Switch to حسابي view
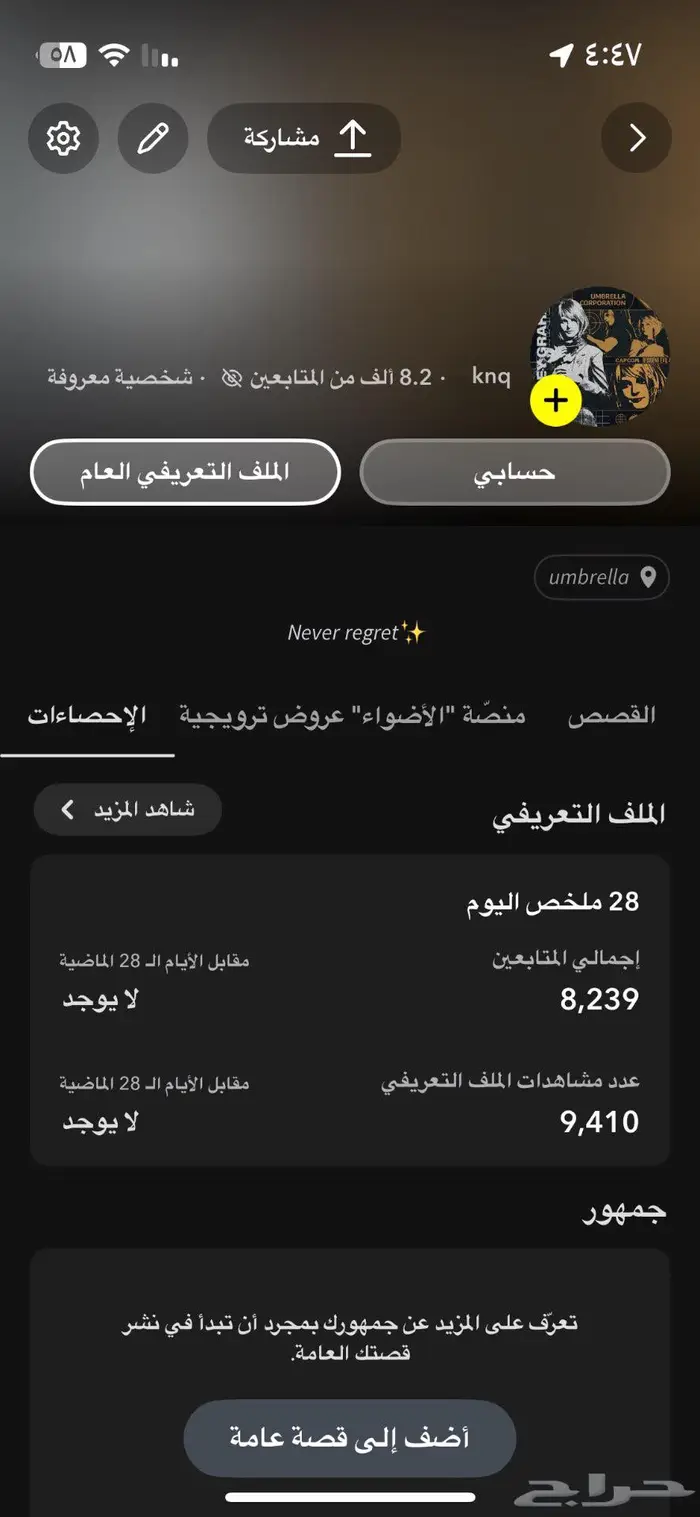 (x=514, y=472)
